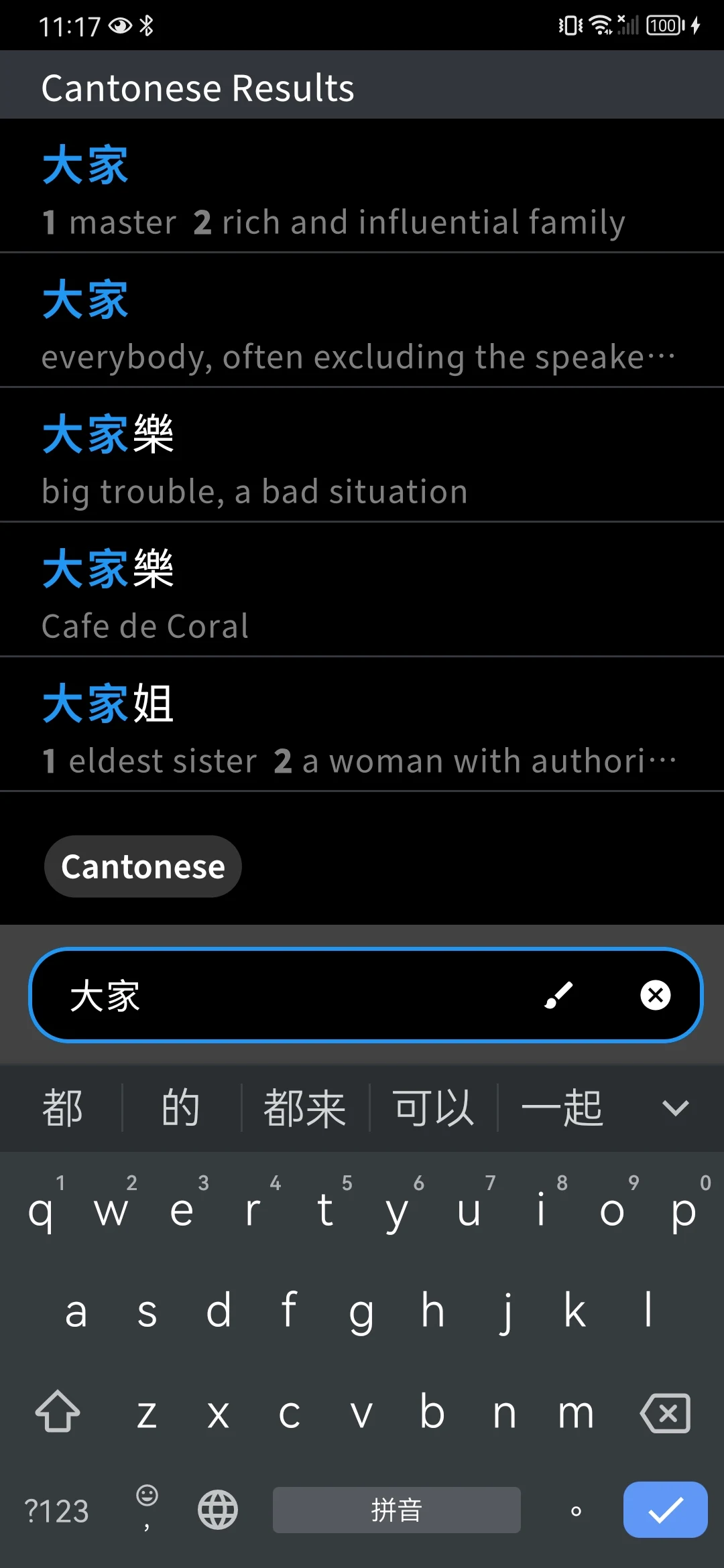
Task: Expand more keyboard suggestions
Action: [675, 1108]
